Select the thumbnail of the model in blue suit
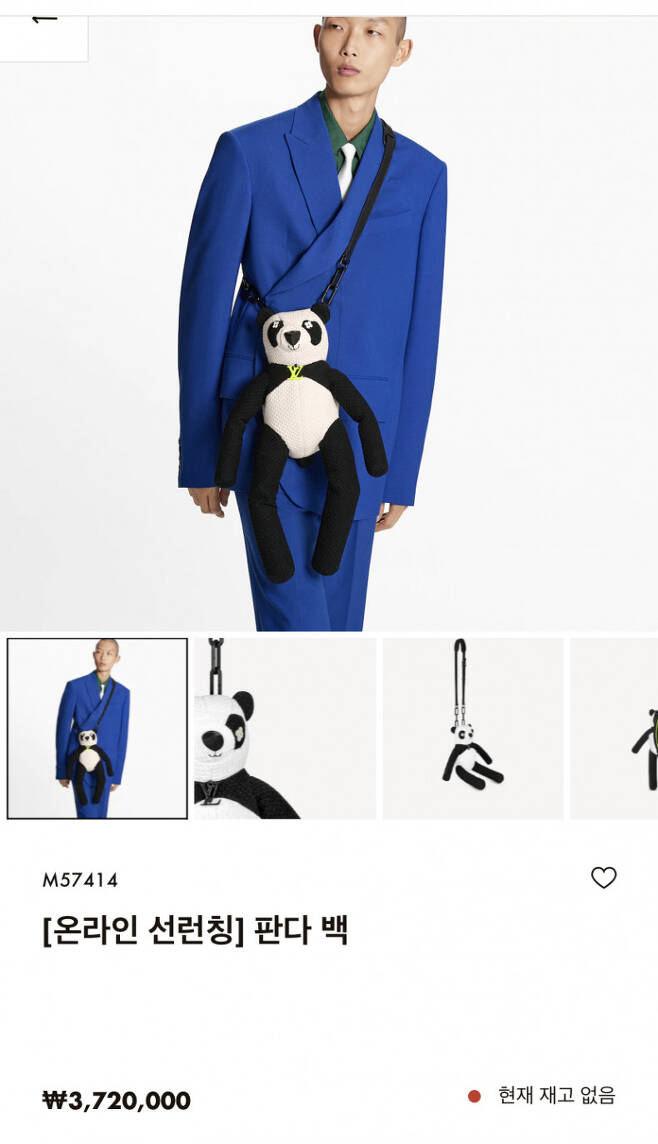658x1144 pixels. coord(97,728)
